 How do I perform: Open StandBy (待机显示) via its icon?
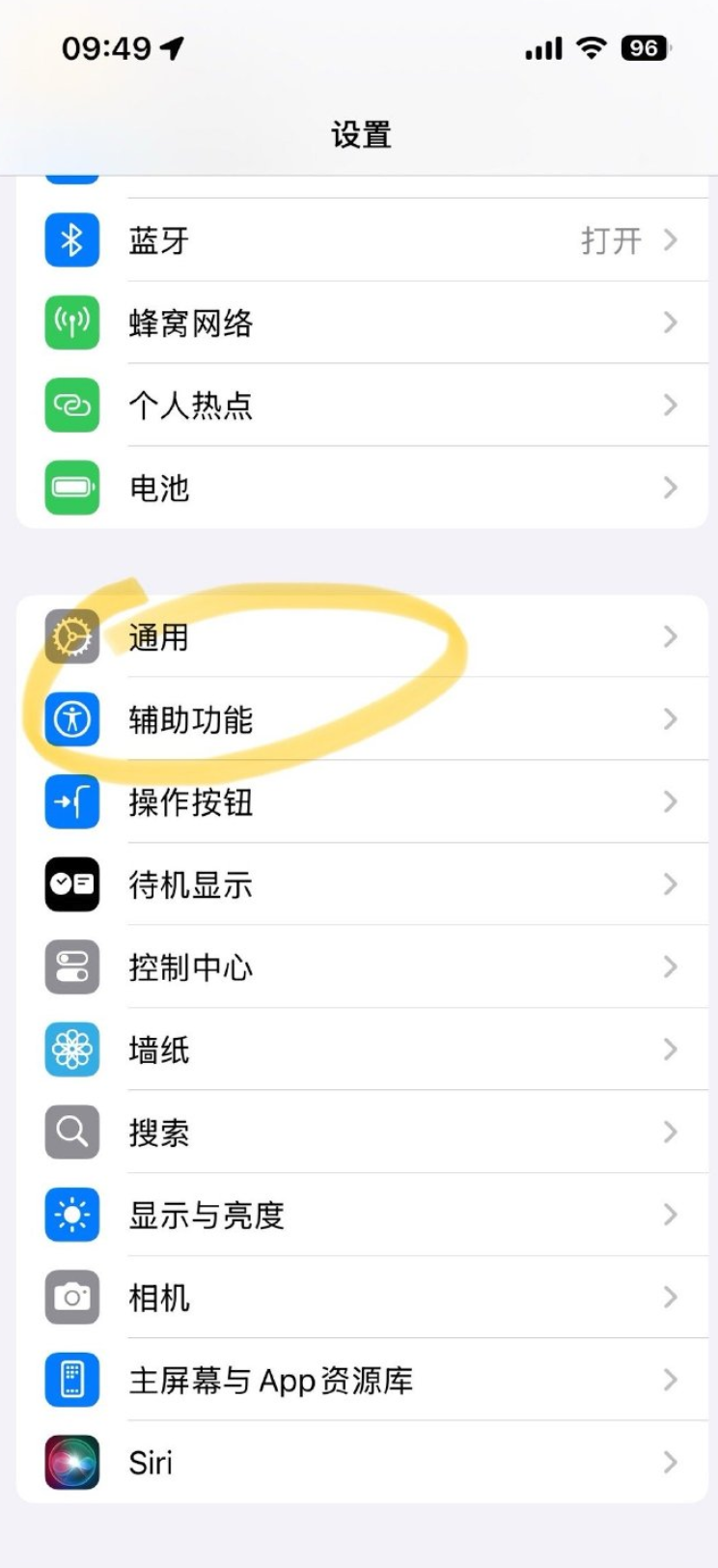click(70, 884)
